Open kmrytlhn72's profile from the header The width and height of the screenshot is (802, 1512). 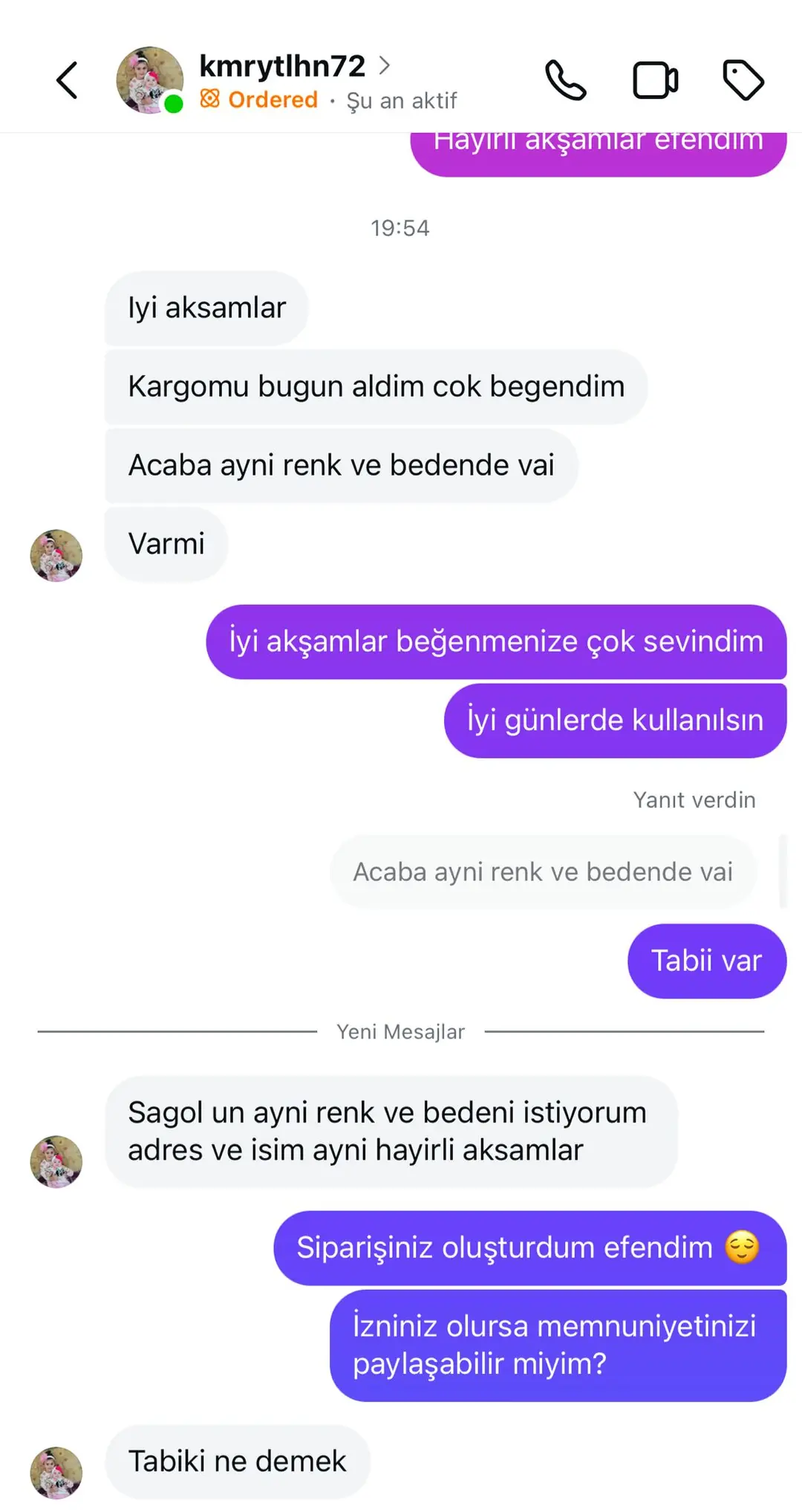(282, 66)
